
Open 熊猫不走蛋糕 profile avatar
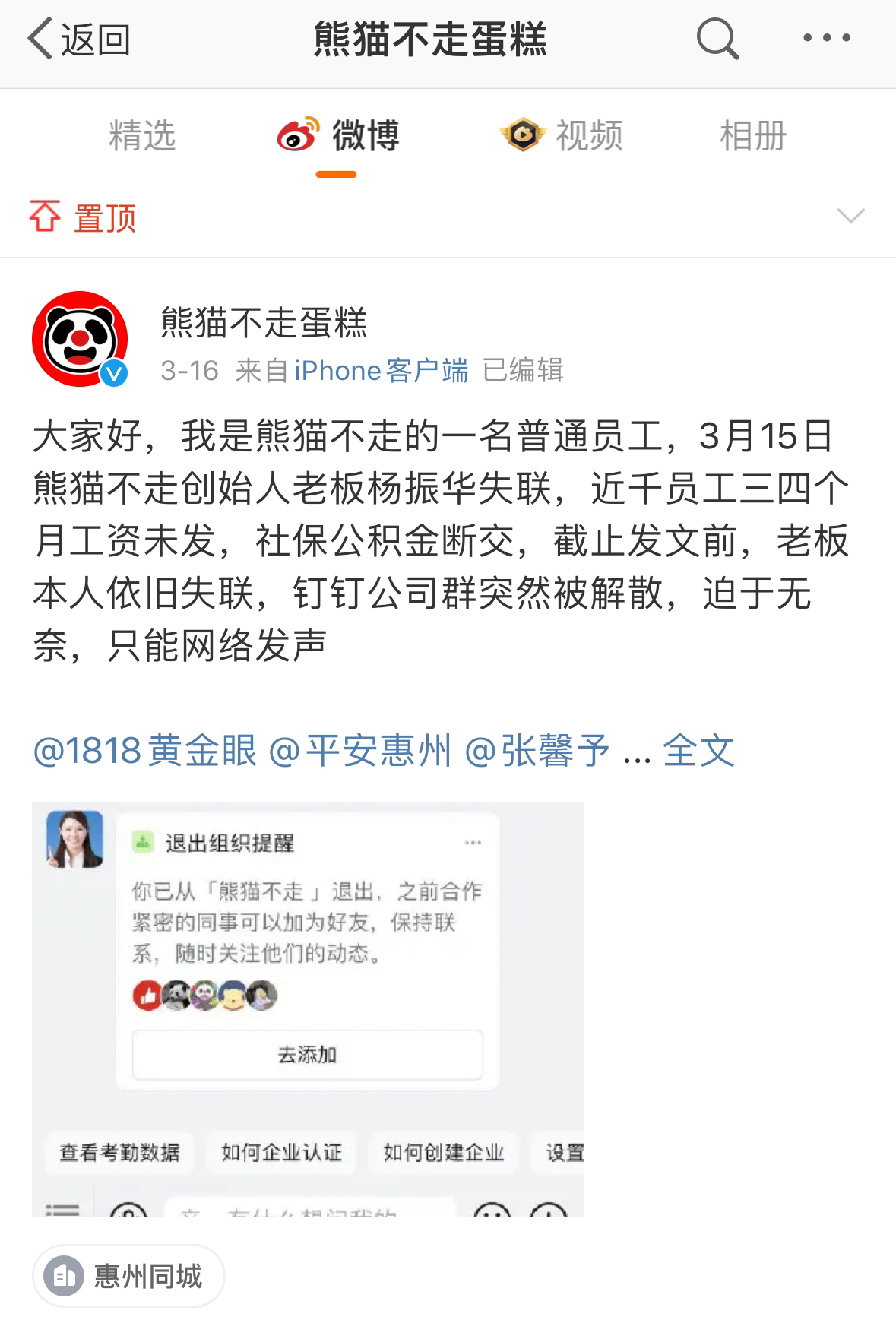click(x=79, y=339)
